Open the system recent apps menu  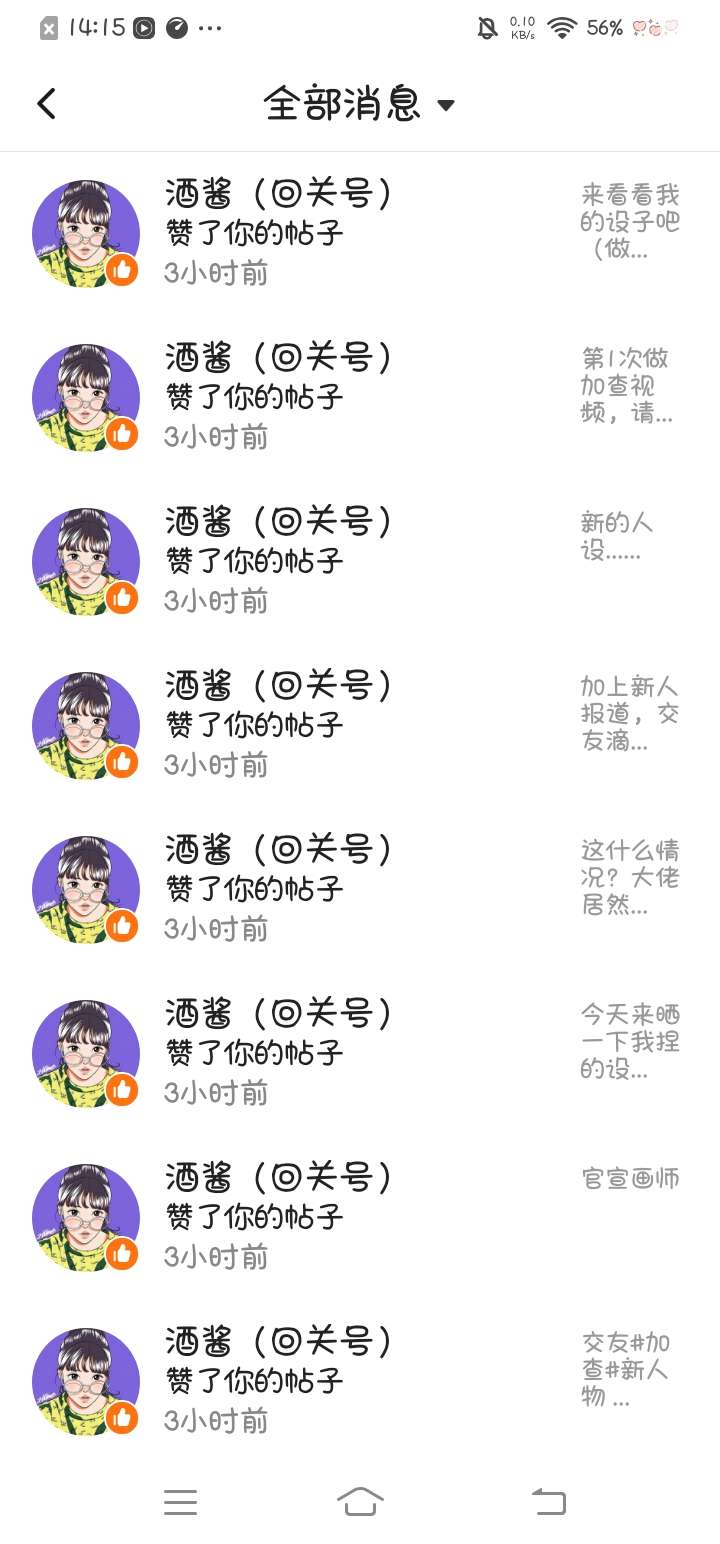point(180,1501)
